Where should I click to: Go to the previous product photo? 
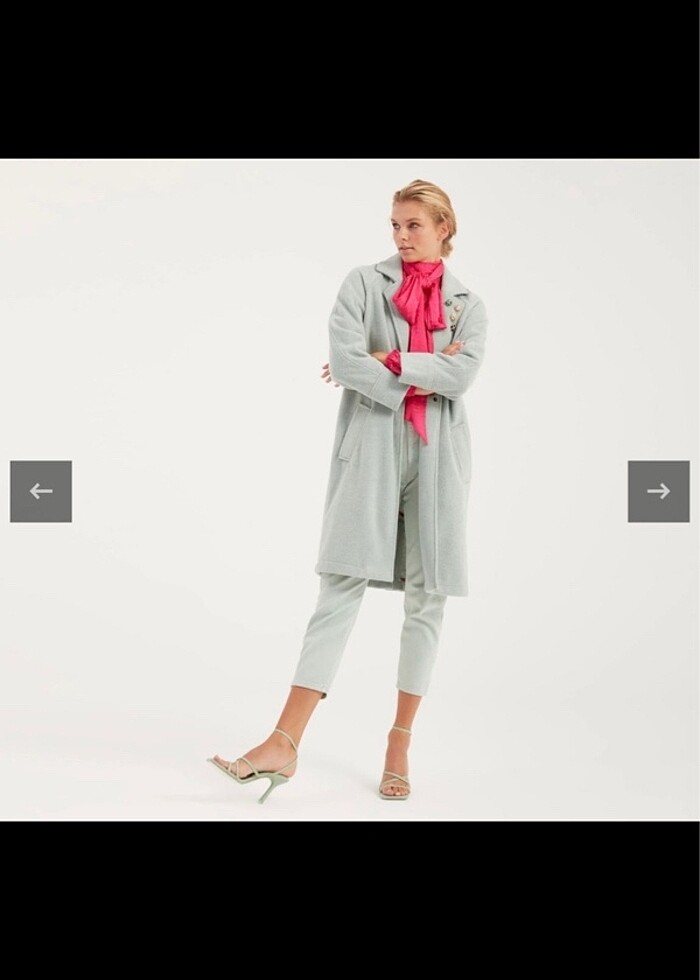(x=41, y=491)
